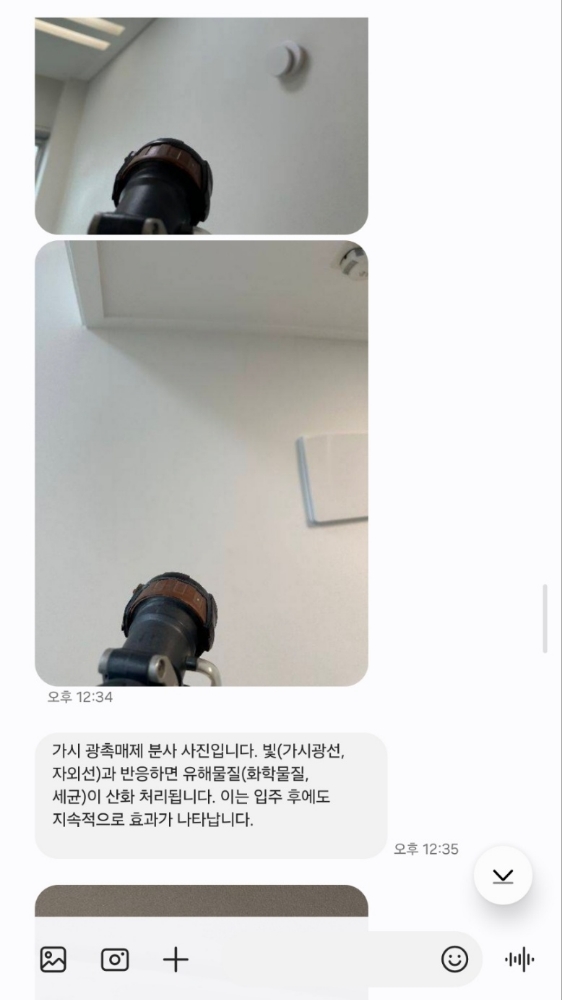Open the gallery image picker
562x1000 pixels.
53,959
